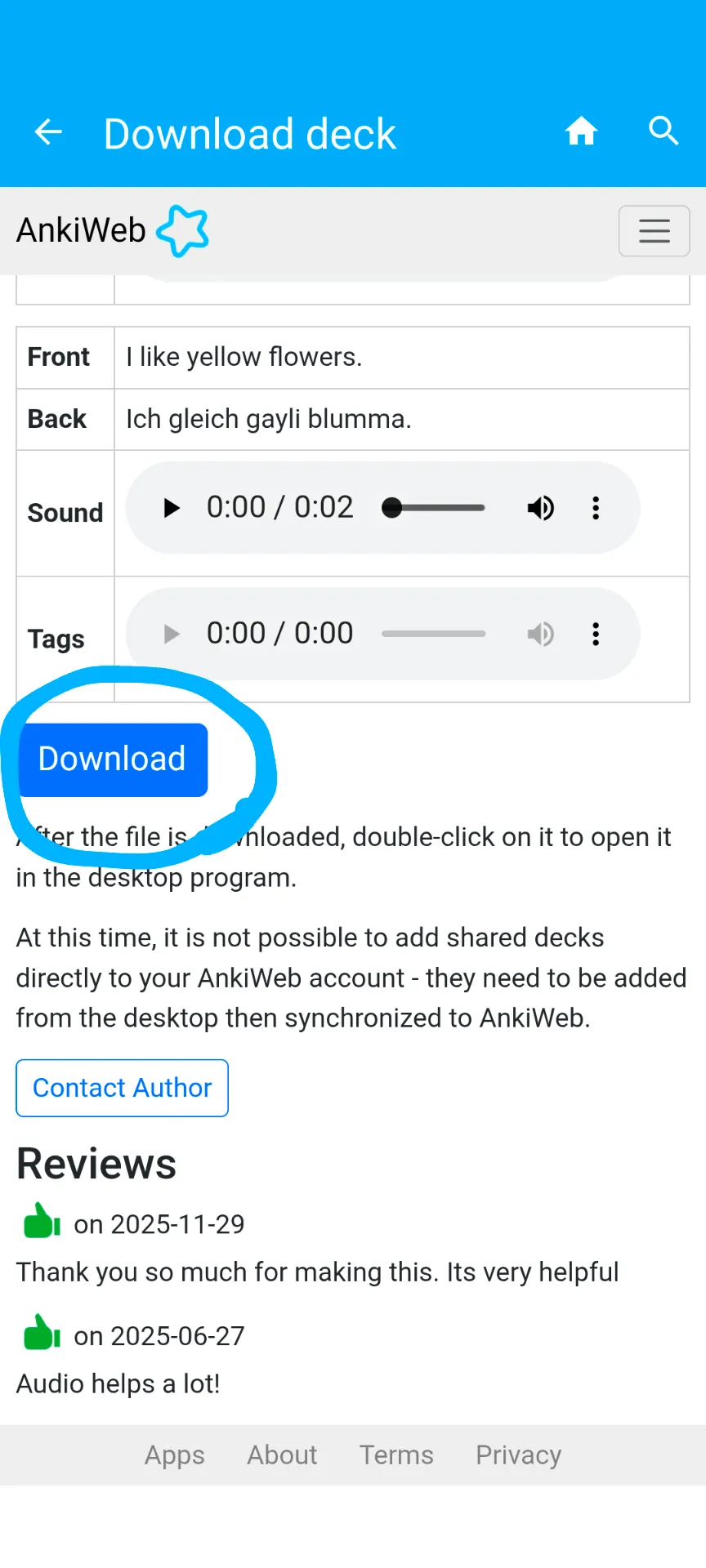The image size is (706, 1568).
Task: Download the shared deck
Action: [113, 759]
